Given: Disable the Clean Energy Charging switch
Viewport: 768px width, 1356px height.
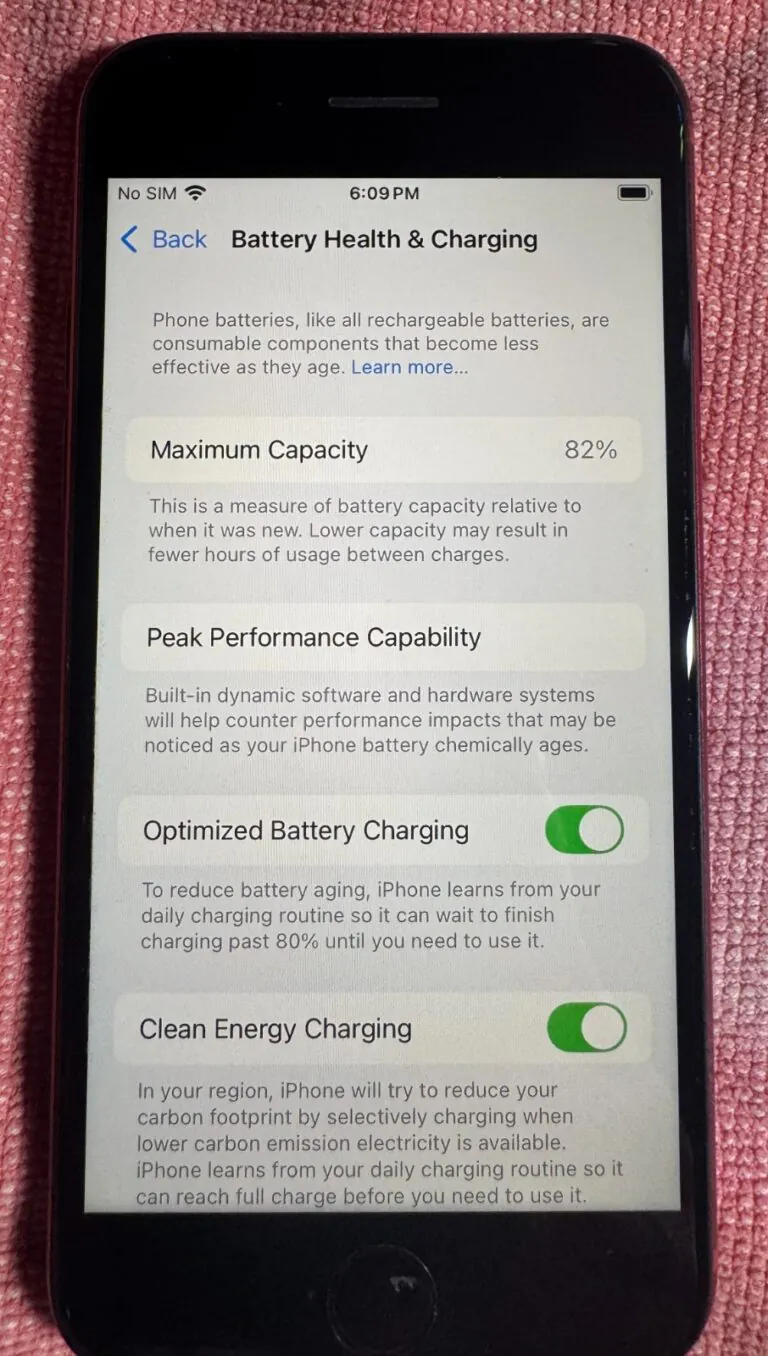Looking at the screenshot, I should tap(586, 1028).
